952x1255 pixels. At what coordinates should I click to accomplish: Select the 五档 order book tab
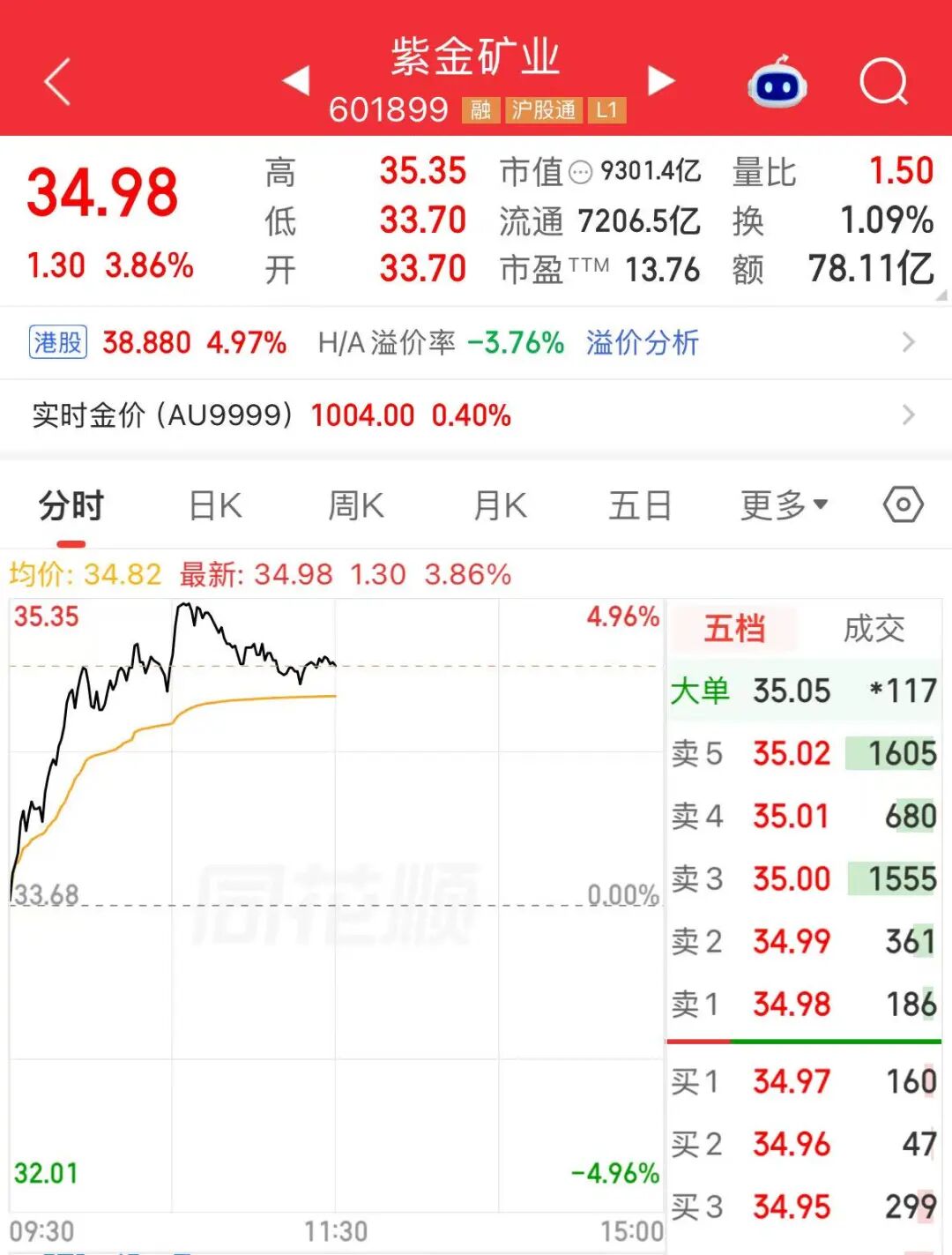(x=734, y=629)
